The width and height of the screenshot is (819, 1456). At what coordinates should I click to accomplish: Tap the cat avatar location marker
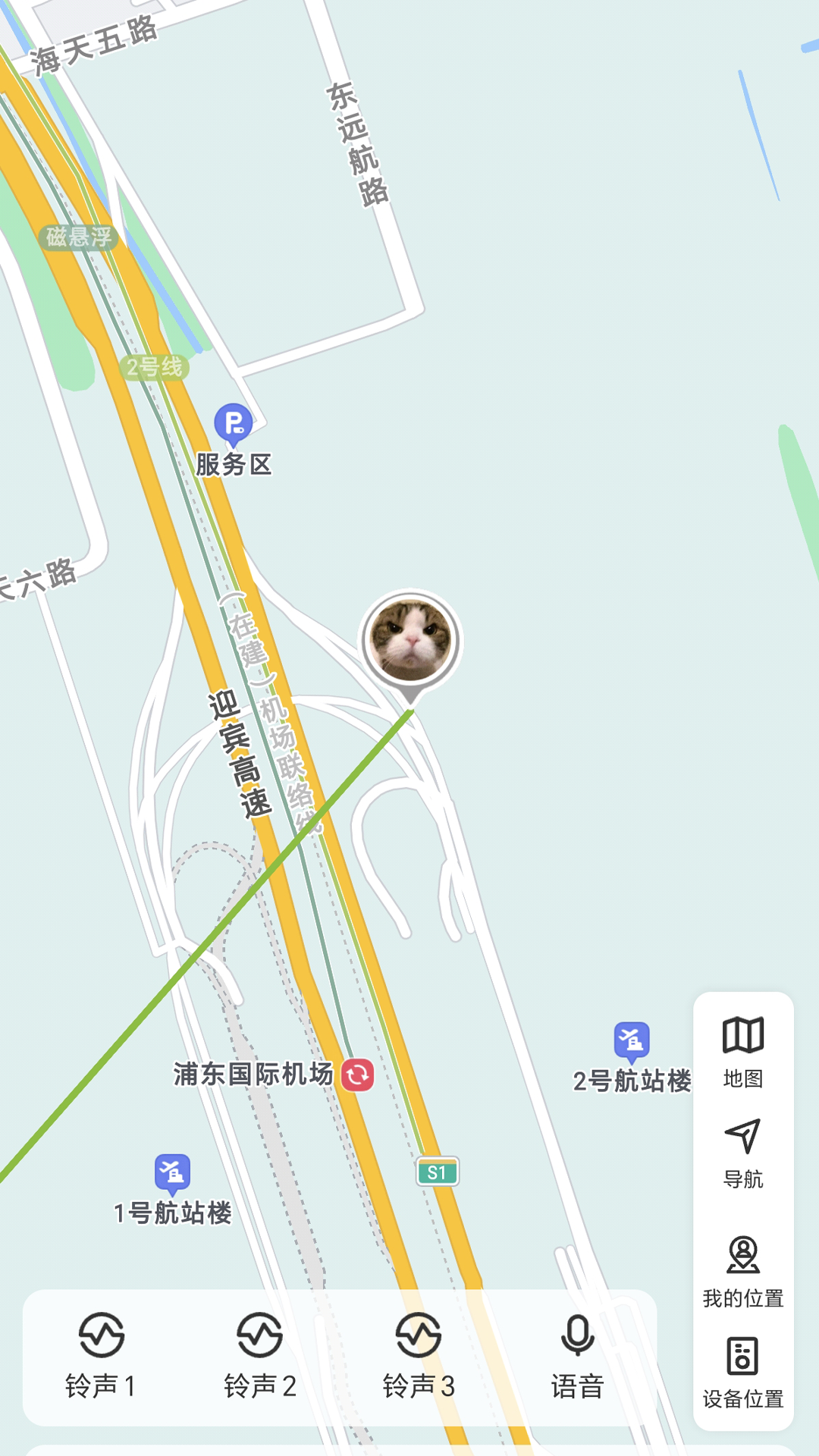tap(410, 642)
